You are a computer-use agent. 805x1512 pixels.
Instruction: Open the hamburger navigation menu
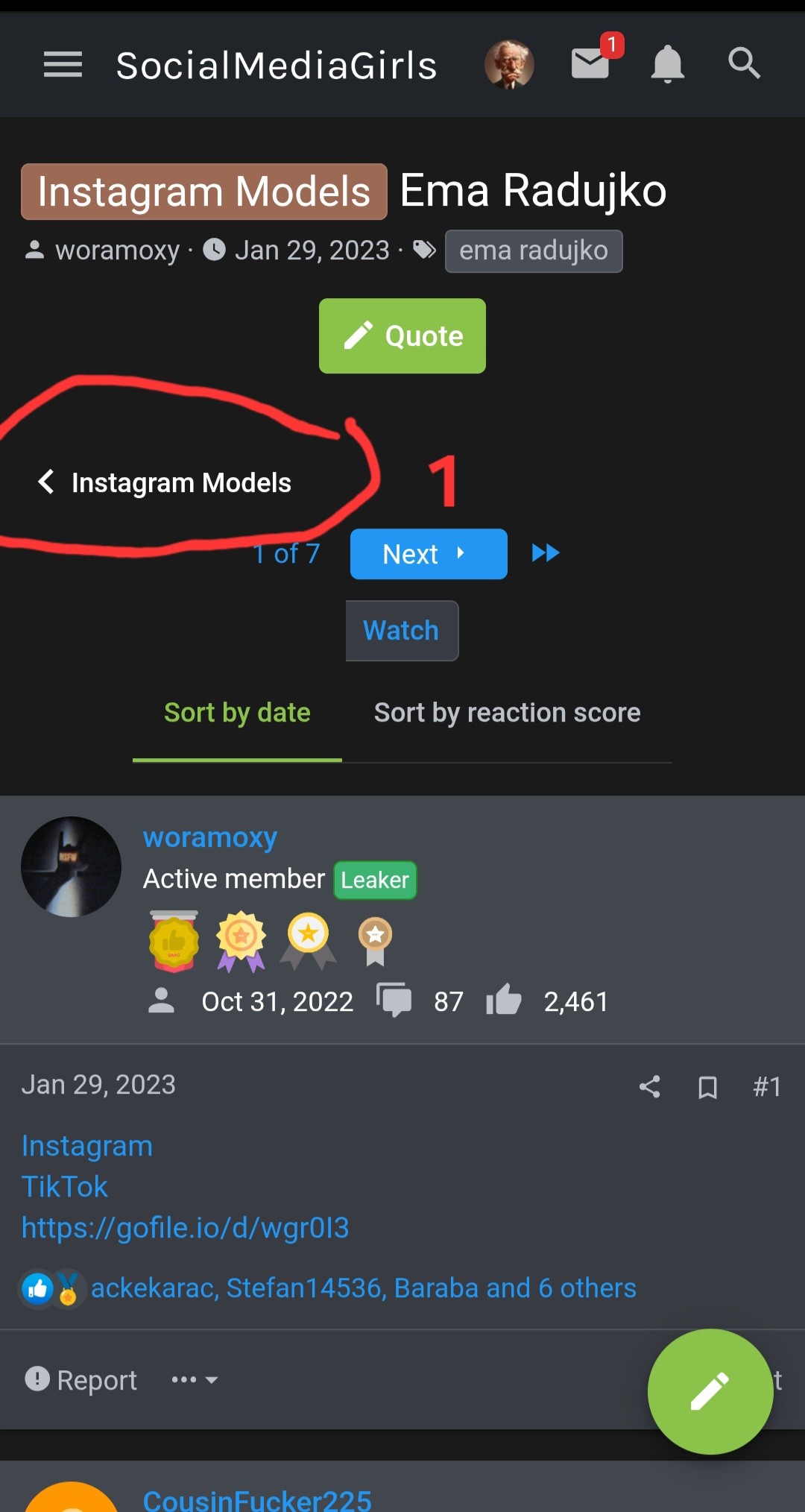(x=63, y=64)
